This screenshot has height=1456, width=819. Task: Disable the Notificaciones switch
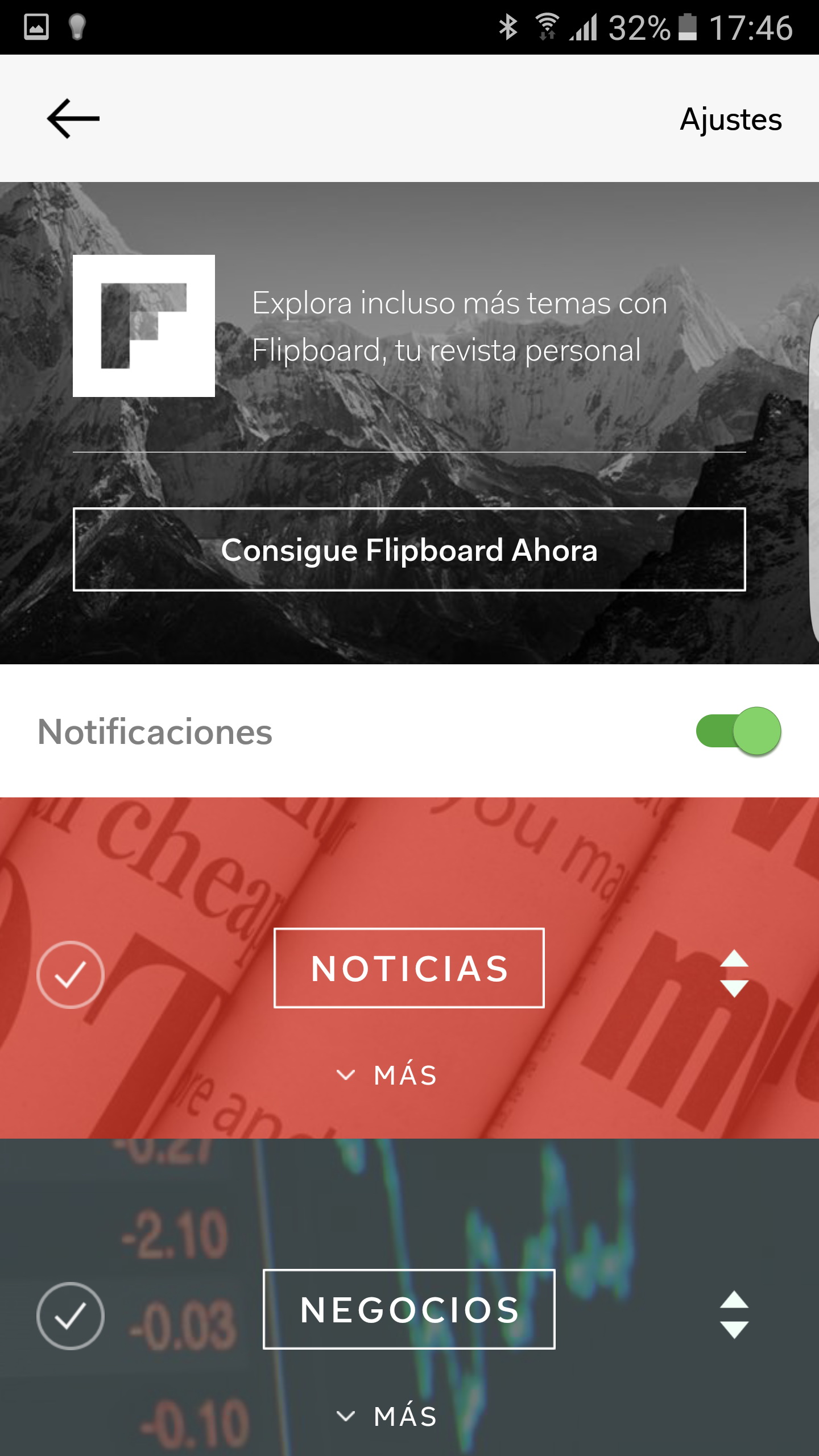click(x=738, y=731)
